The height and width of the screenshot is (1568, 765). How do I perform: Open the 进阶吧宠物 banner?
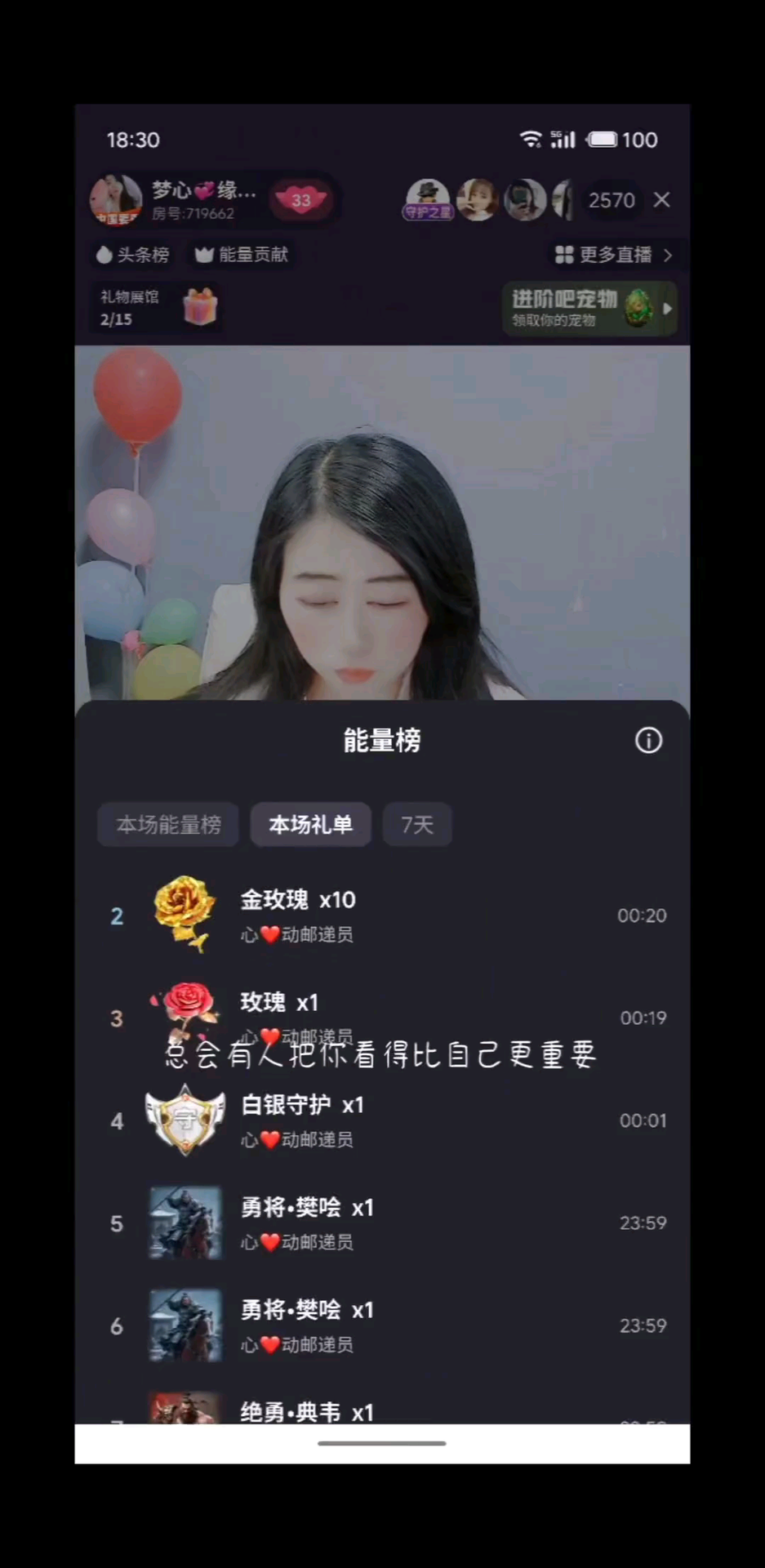(589, 309)
